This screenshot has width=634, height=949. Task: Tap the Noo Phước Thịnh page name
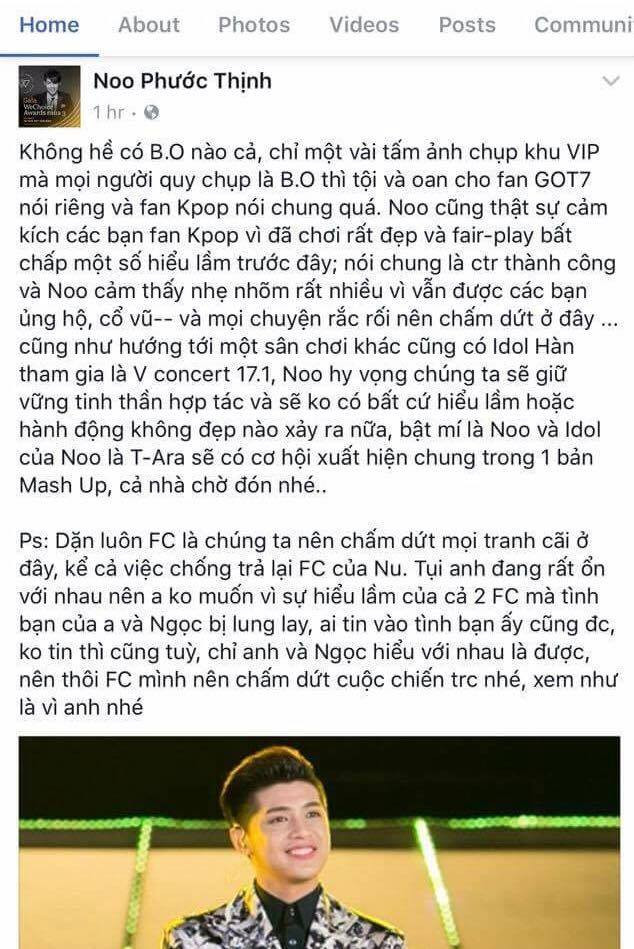pyautogui.click(x=182, y=81)
